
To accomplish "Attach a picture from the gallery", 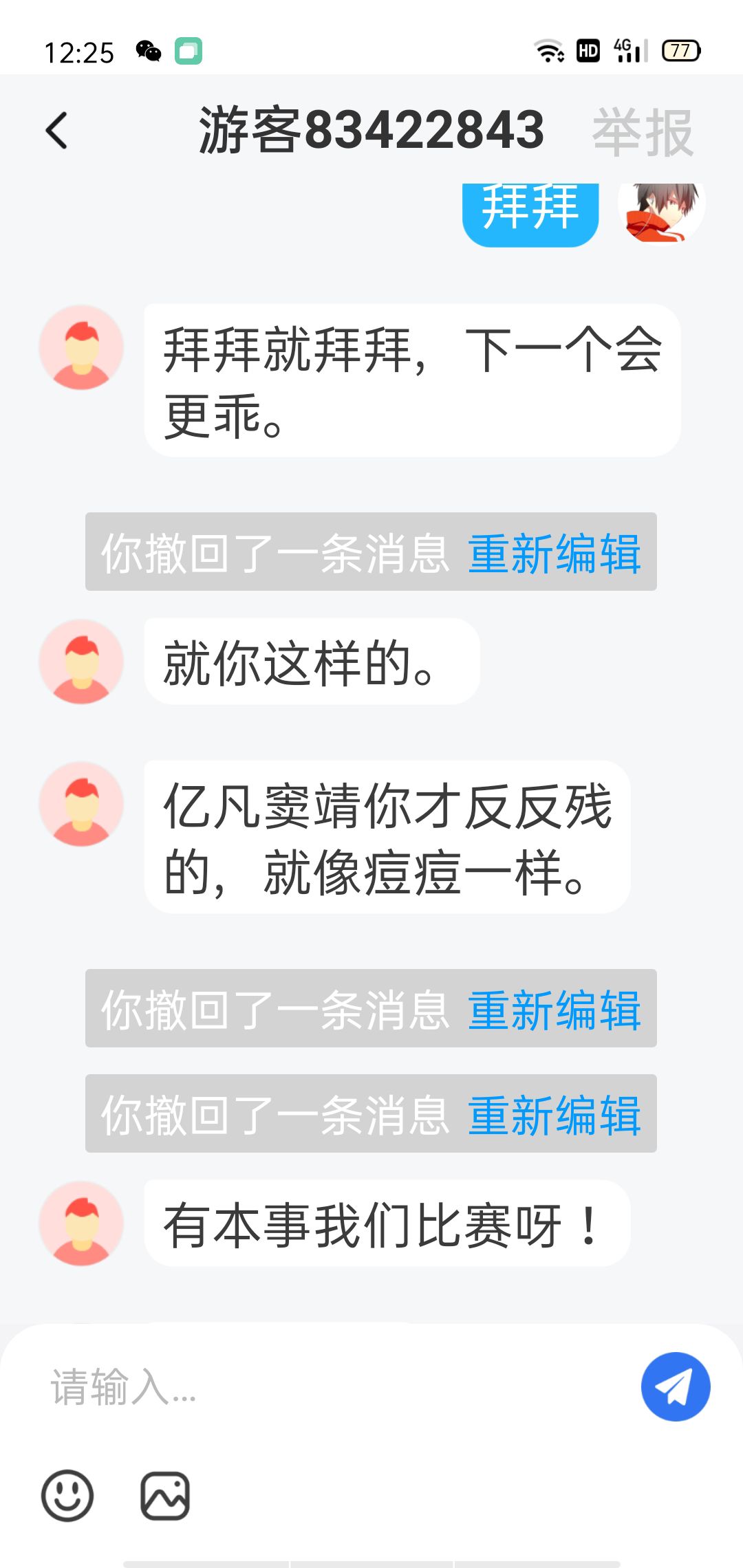I will tap(165, 1495).
